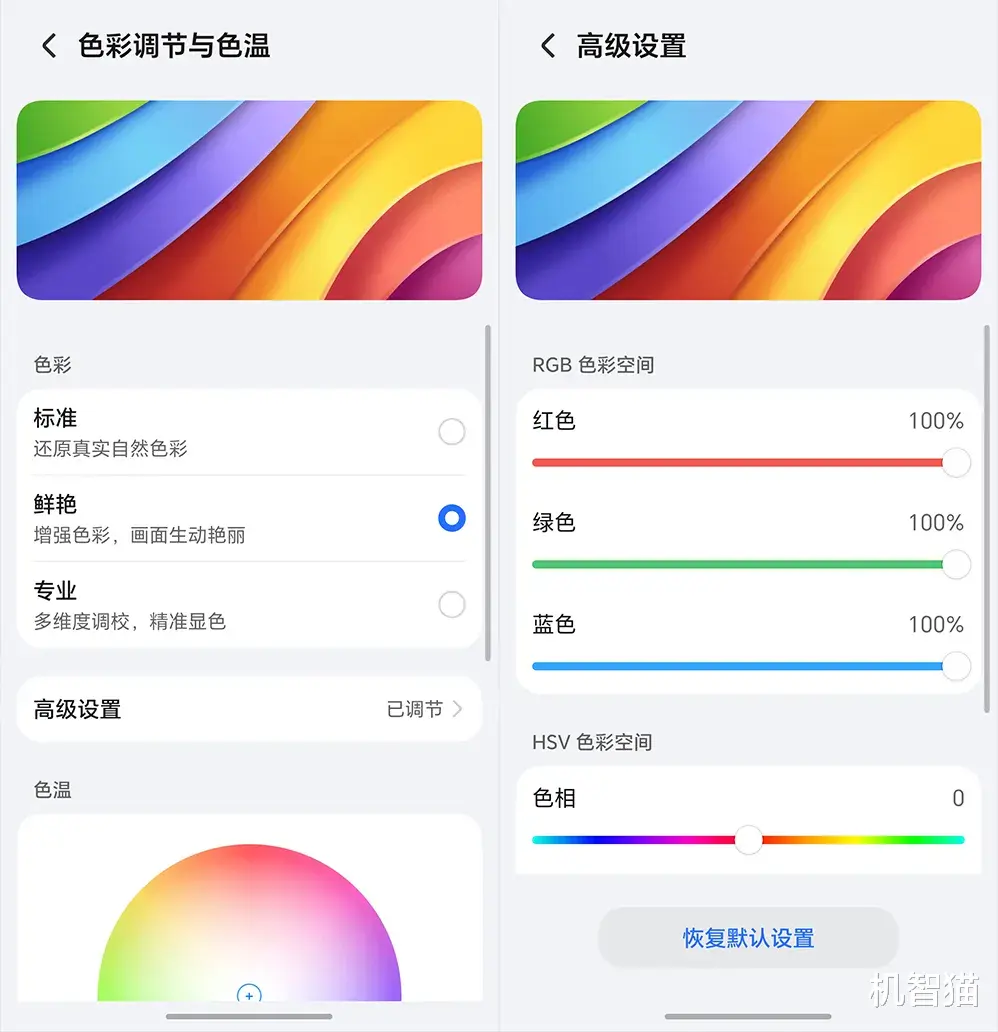Image resolution: width=998 pixels, height=1032 pixels.
Task: Tap the 蓝色 slider knob
Action: [955, 666]
